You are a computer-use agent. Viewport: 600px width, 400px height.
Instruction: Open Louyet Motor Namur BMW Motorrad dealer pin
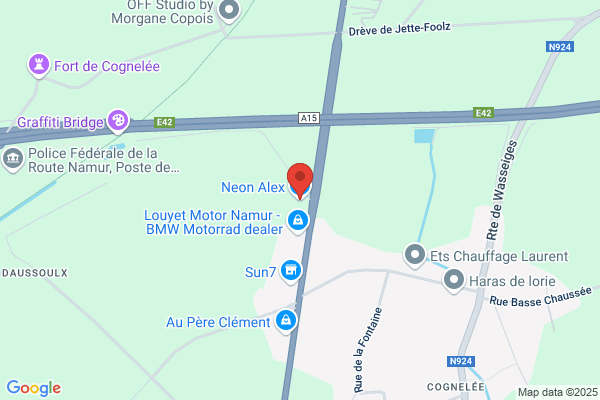click(298, 221)
